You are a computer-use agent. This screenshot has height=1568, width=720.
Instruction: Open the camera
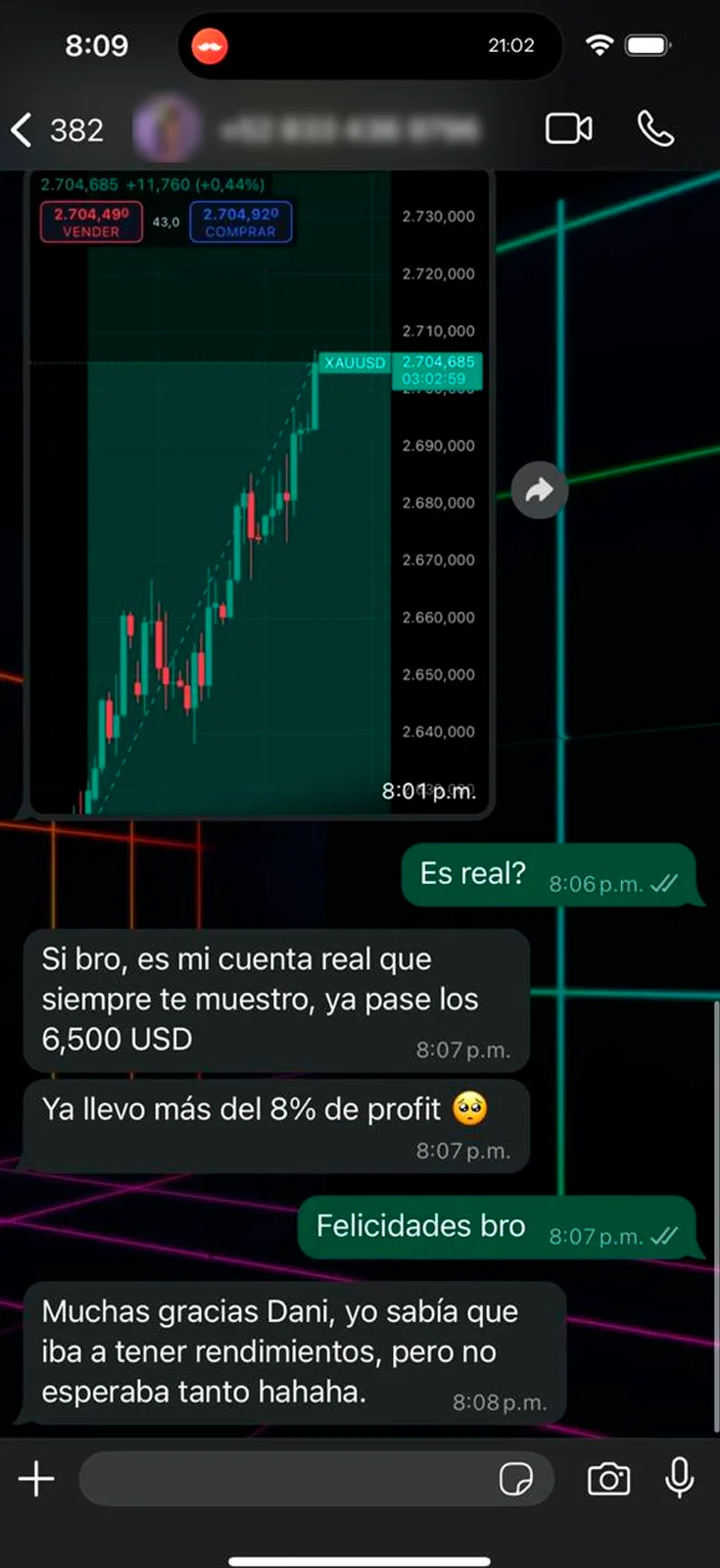pos(608,1479)
